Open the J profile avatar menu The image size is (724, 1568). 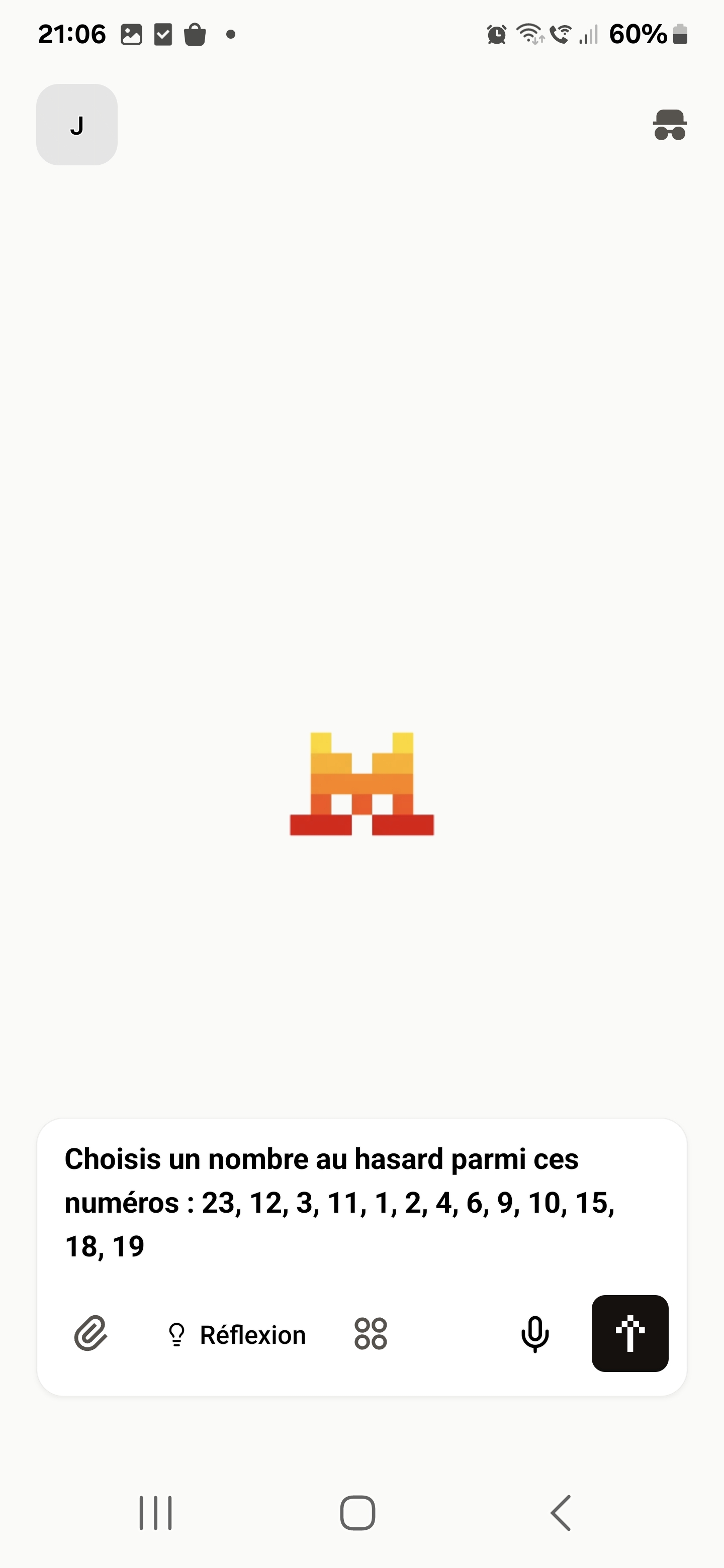coord(77,125)
